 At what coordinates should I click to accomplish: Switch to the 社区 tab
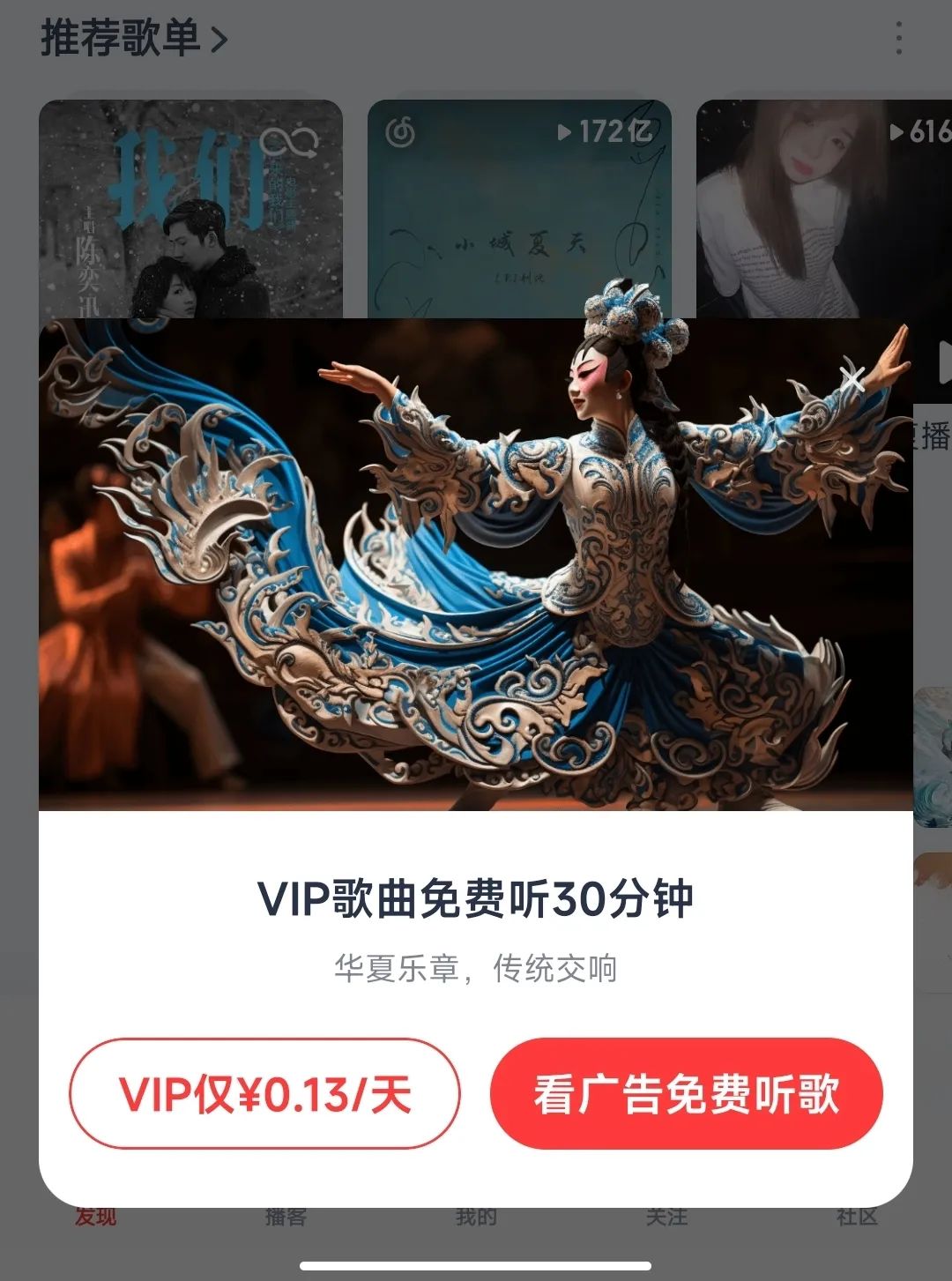click(x=857, y=1218)
